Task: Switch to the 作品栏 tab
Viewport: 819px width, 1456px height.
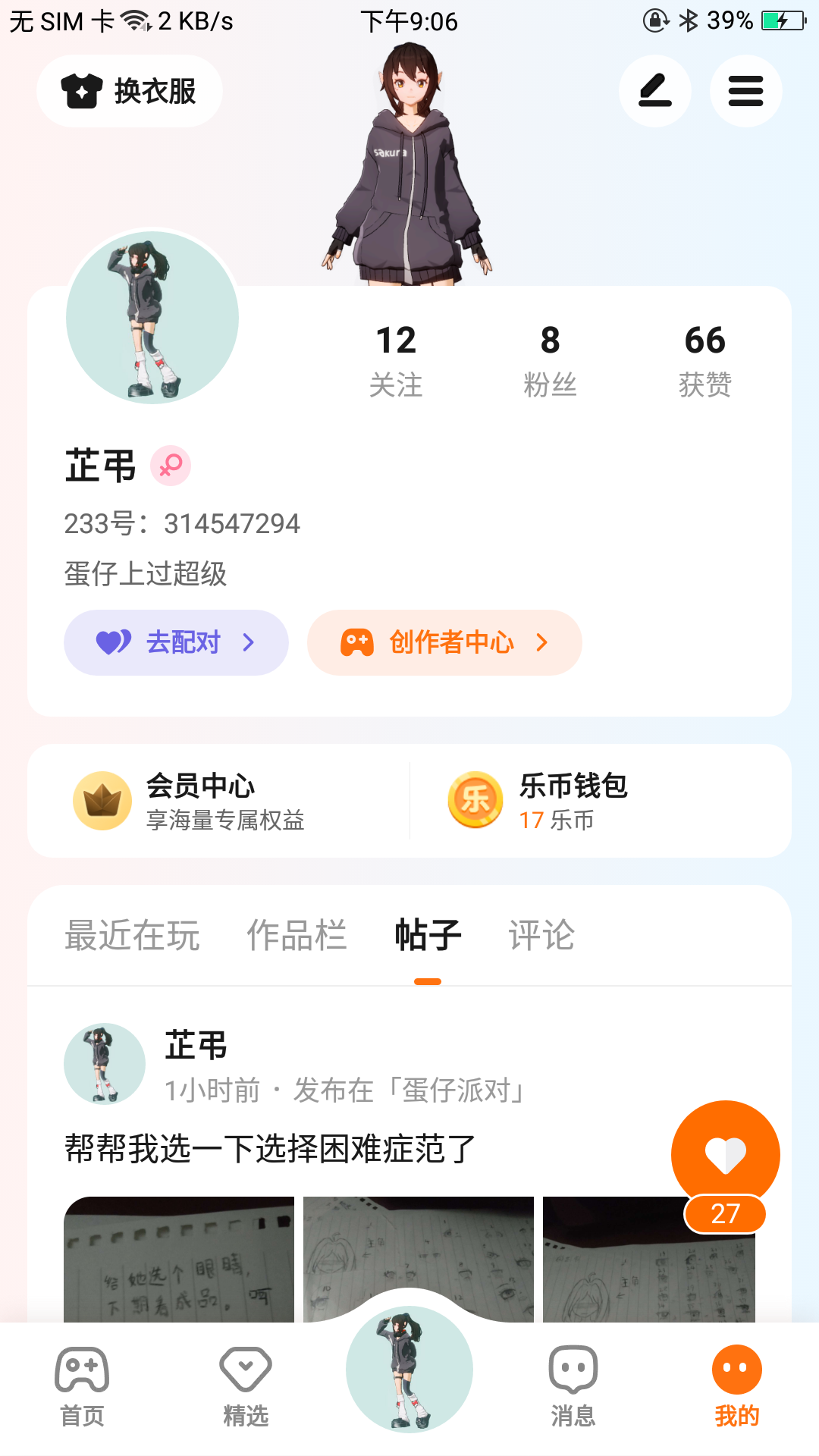Action: [x=297, y=935]
